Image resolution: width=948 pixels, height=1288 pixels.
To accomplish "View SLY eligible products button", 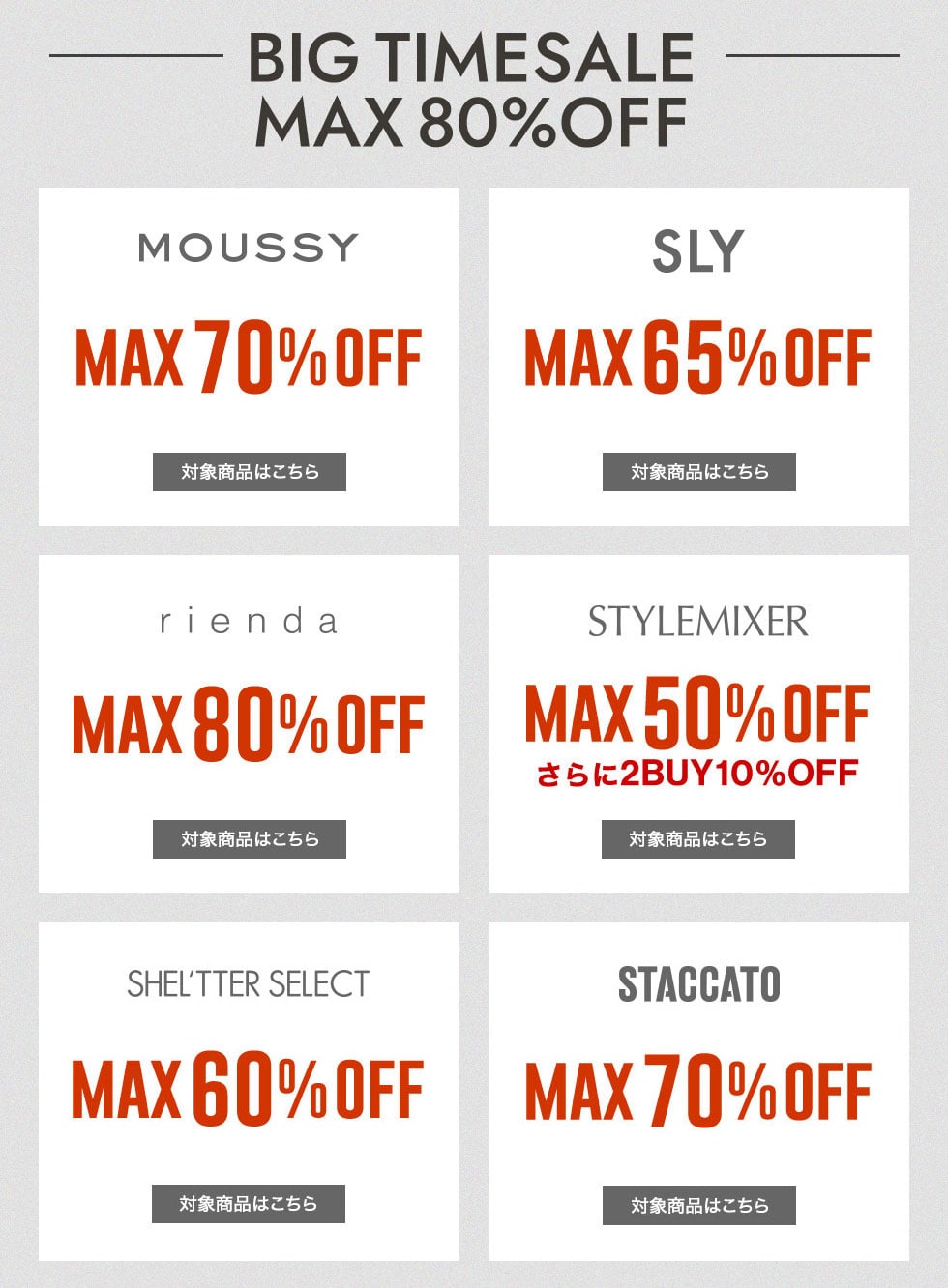I will [698, 472].
